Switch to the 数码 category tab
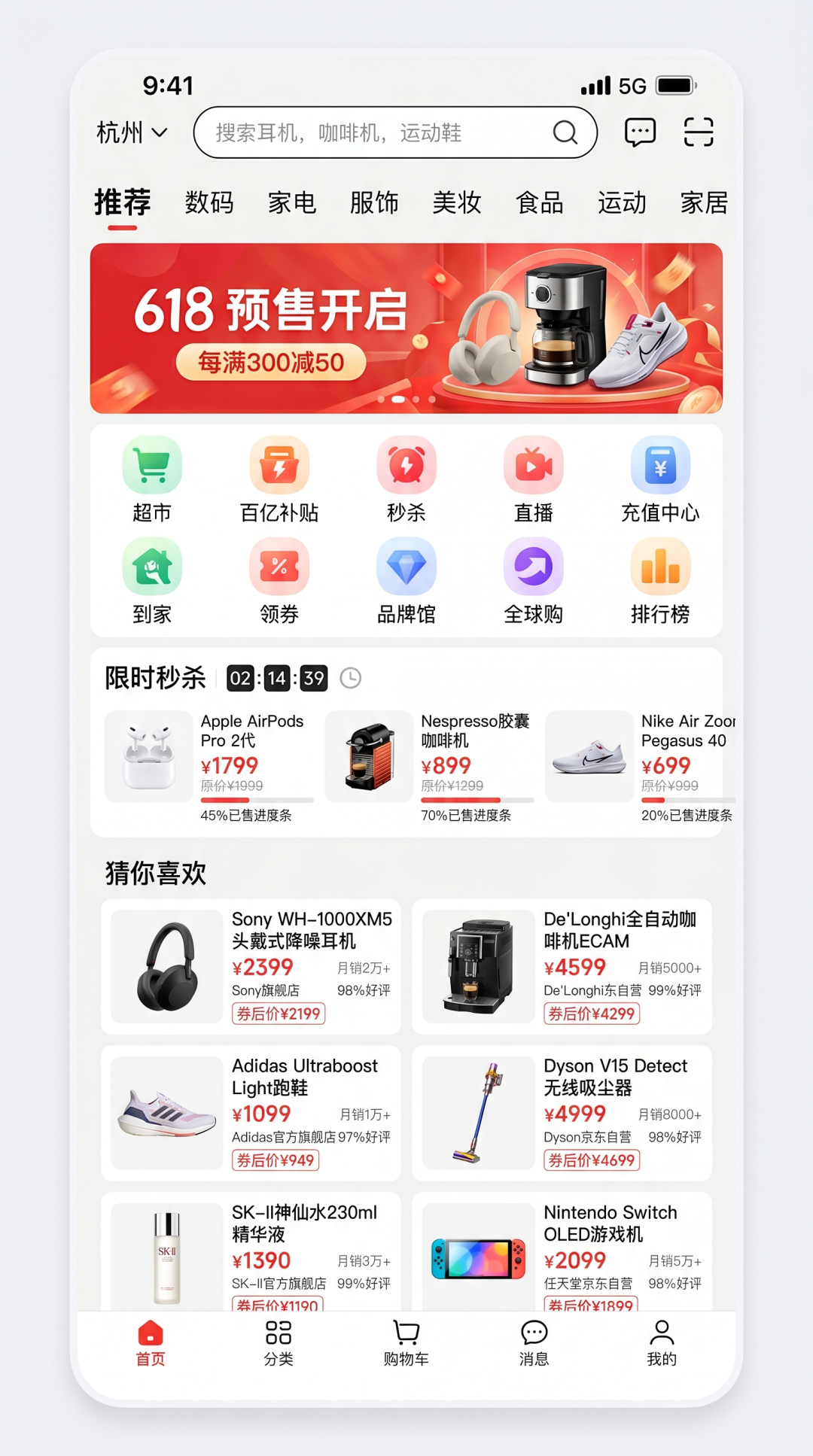 (x=209, y=202)
